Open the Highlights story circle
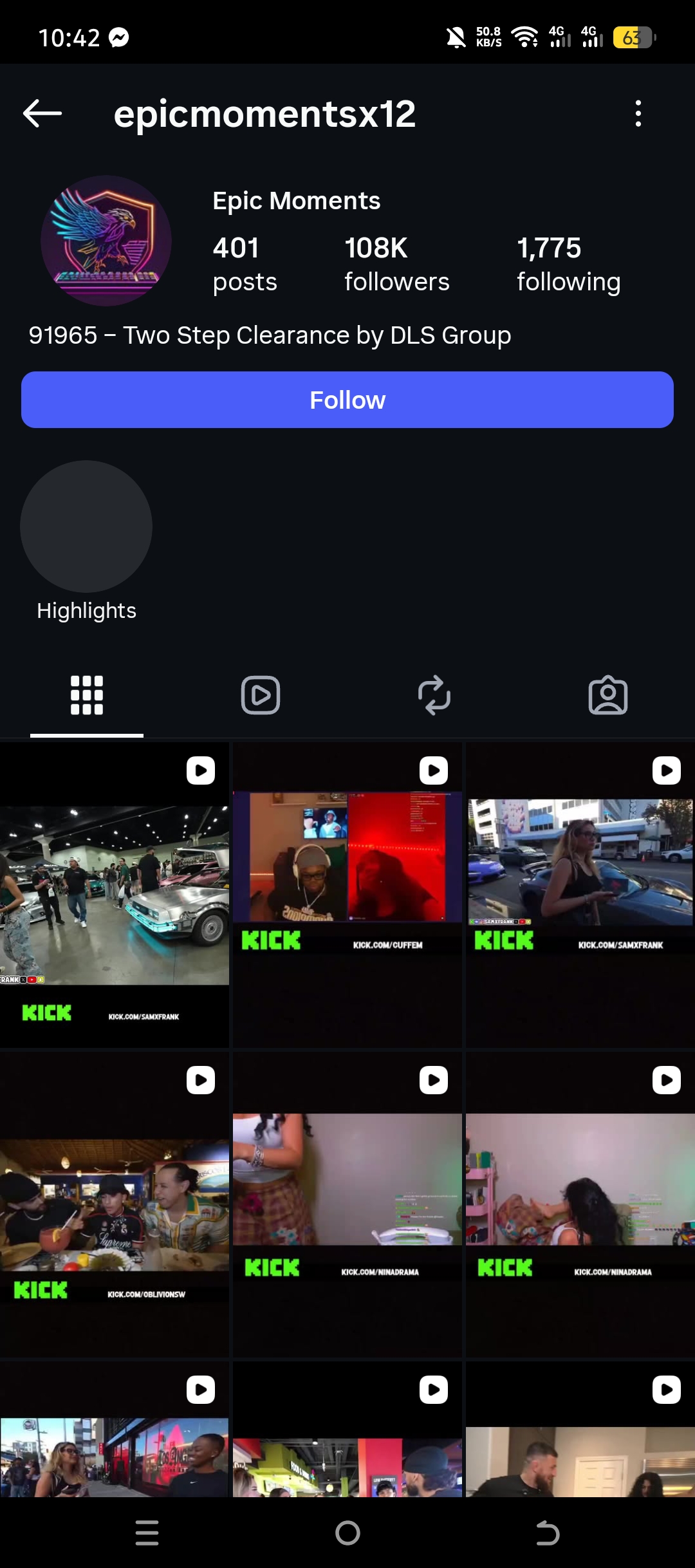 coord(86,527)
